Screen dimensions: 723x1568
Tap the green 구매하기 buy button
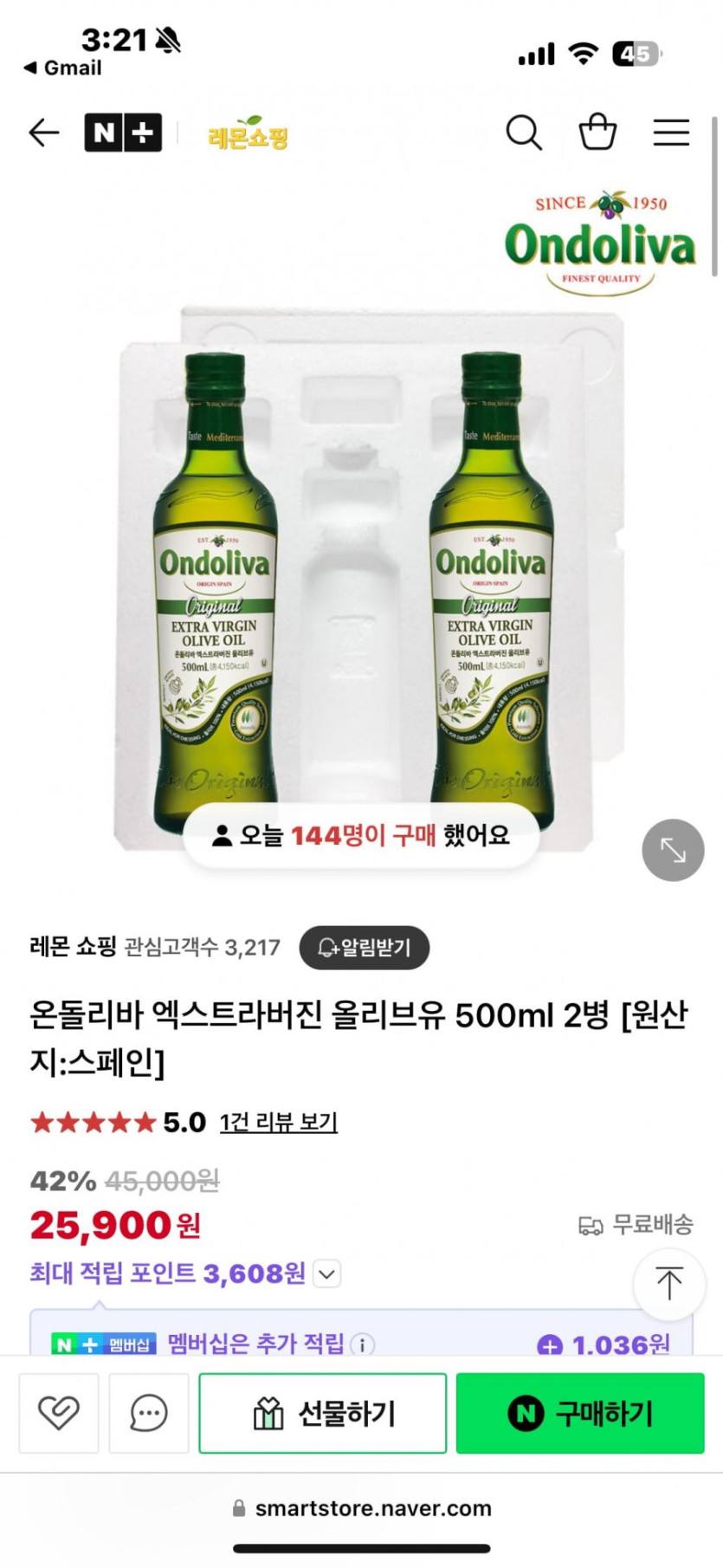pyautogui.click(x=580, y=1413)
